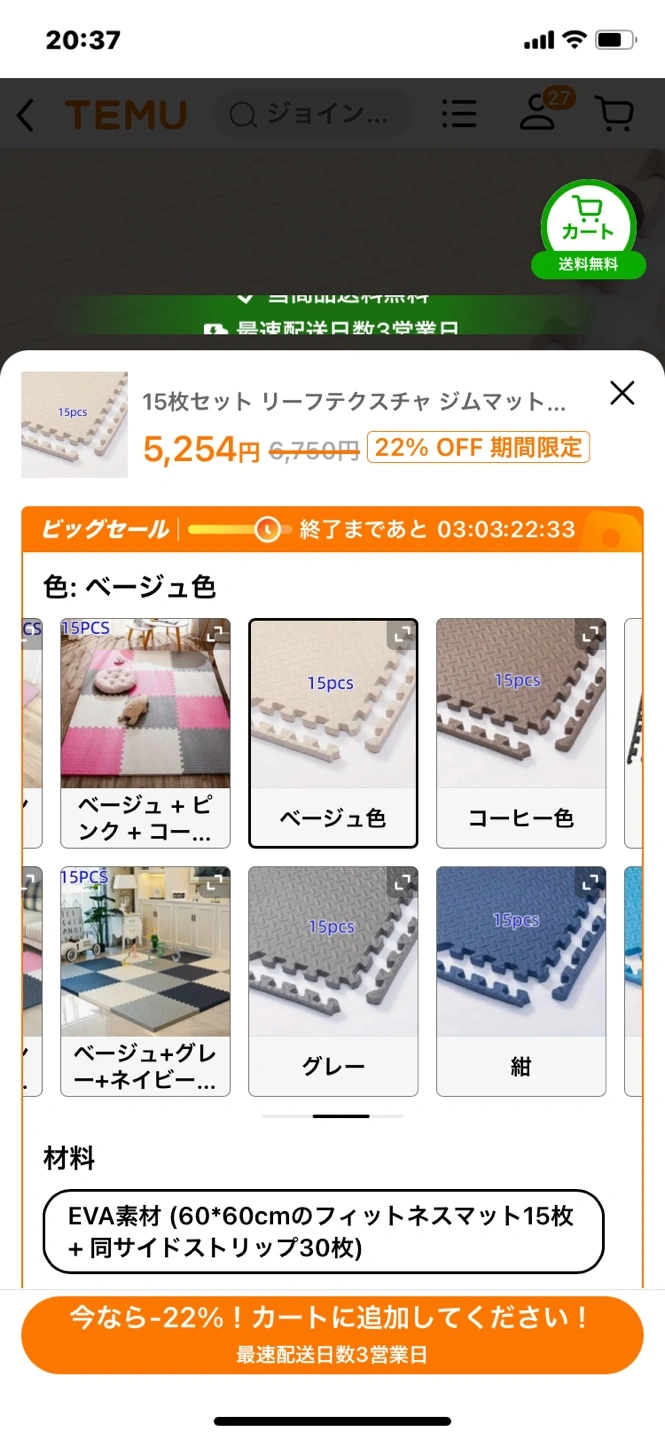Choose the グレー color option

point(333,980)
